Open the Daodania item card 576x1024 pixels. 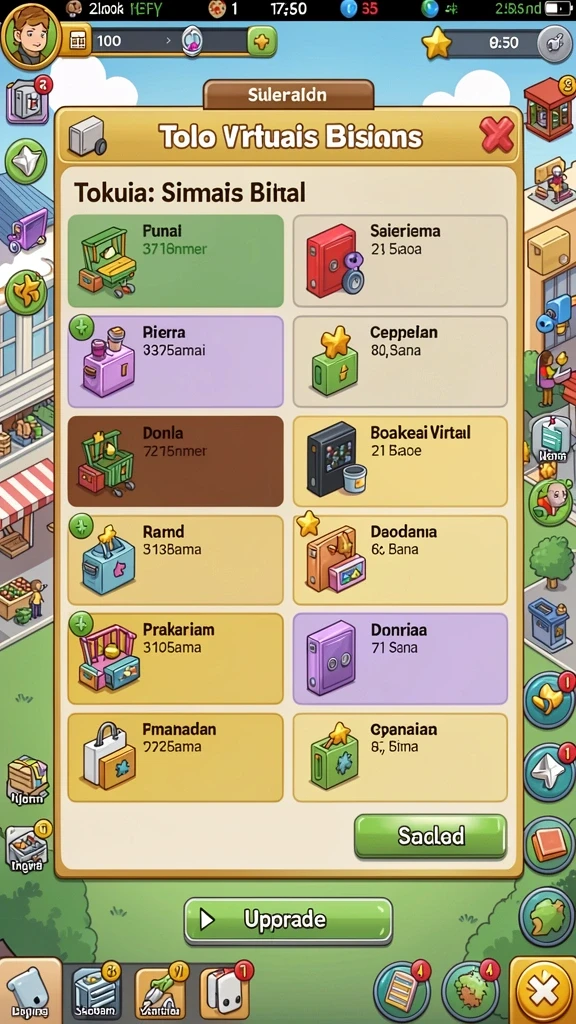point(400,560)
